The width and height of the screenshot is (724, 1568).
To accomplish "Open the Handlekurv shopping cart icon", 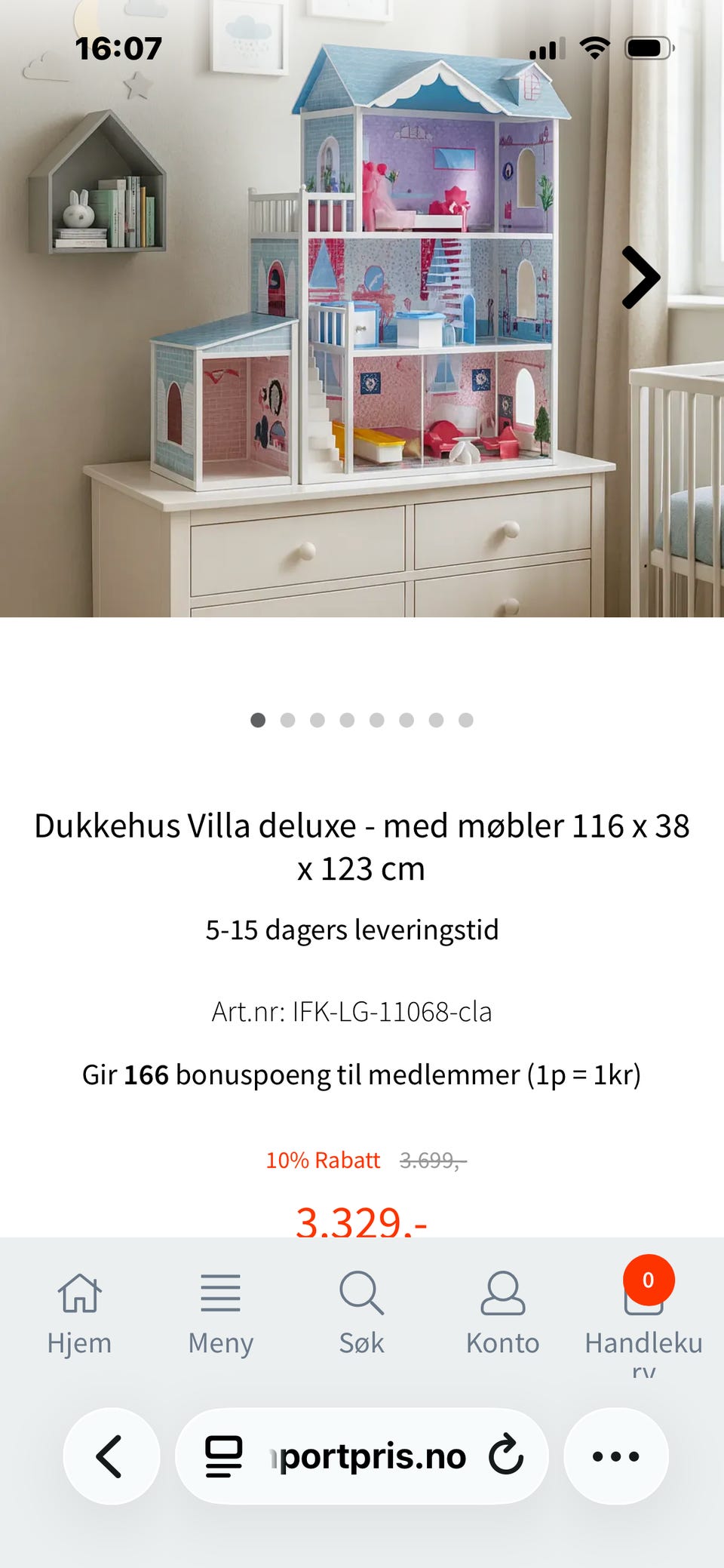I will point(643,1298).
